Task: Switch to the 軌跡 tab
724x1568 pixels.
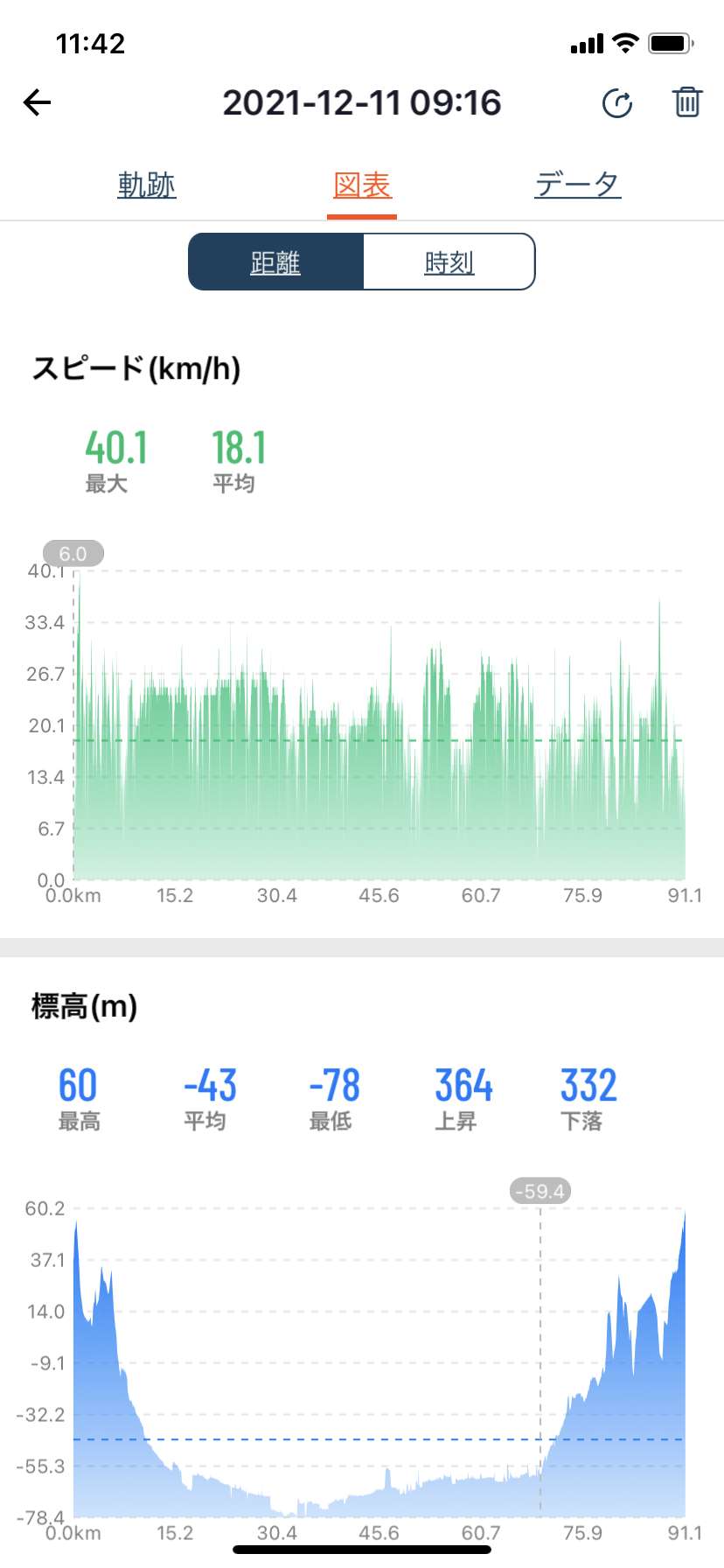Action: [x=147, y=185]
